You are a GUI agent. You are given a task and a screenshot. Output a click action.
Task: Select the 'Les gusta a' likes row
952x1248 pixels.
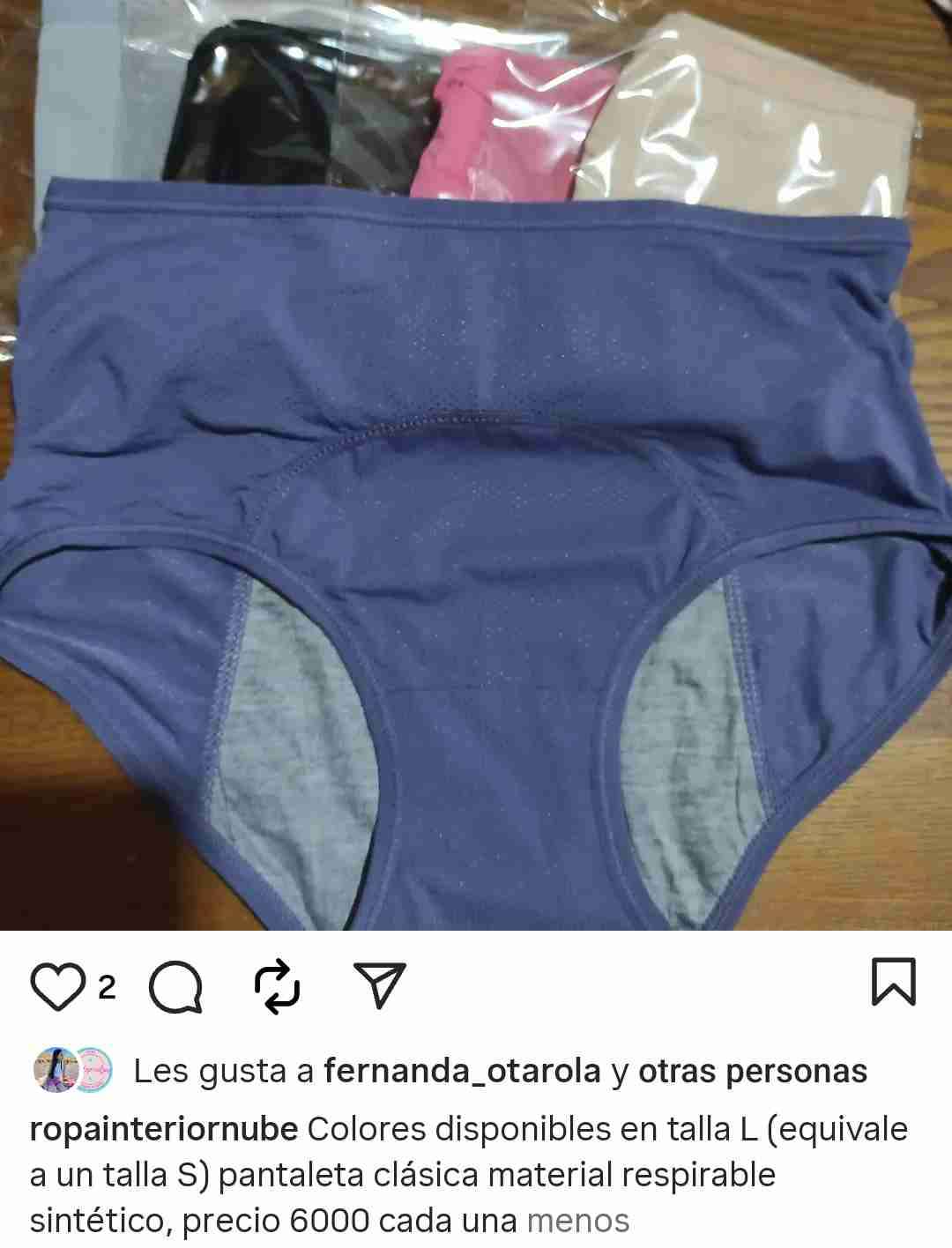coord(220,1072)
